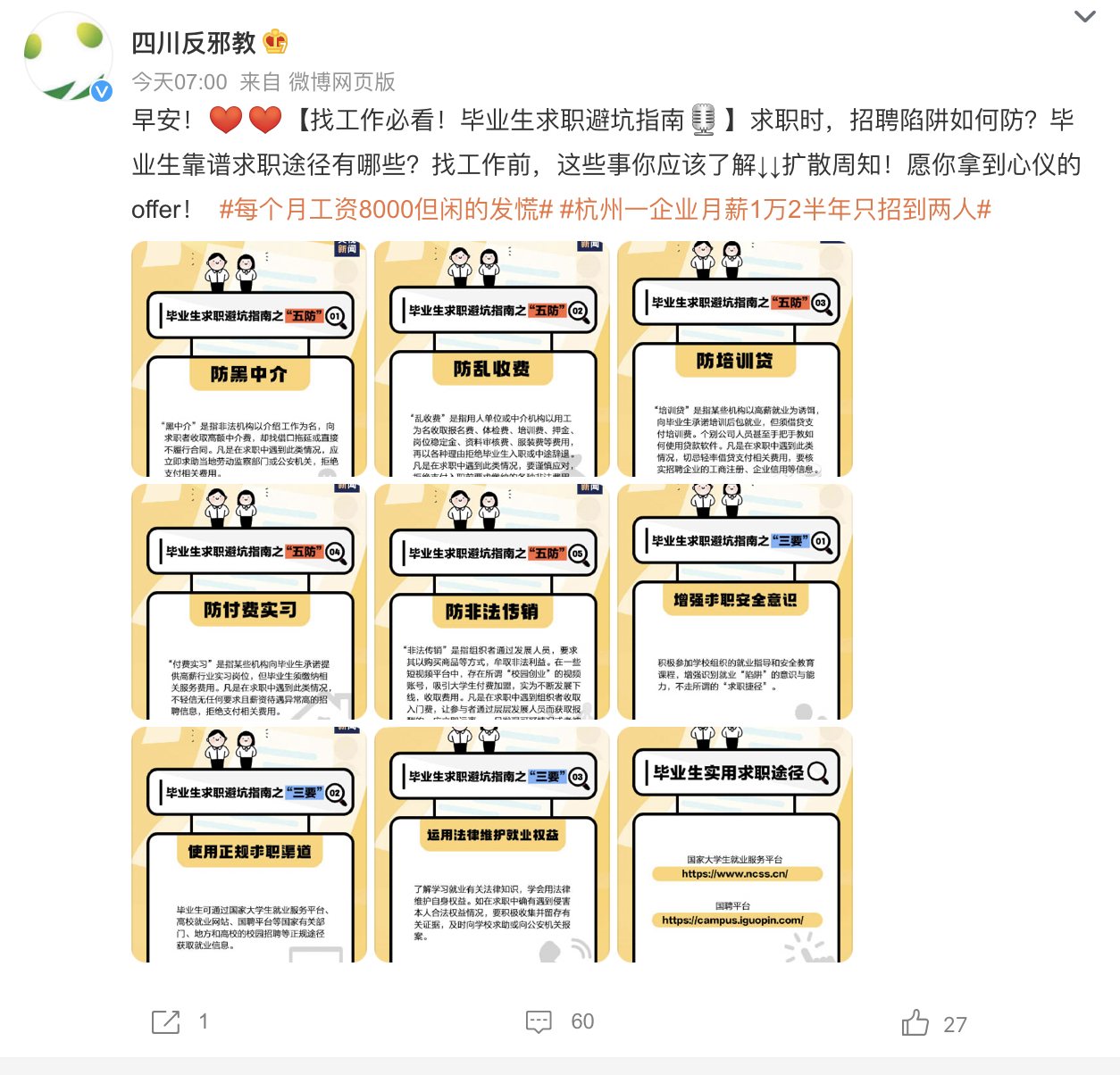Image resolution: width=1120 pixels, height=1075 pixels.
Task: Open hashtag #杭州一企业月薪1万2半年只招到两人#
Action: tap(775, 210)
